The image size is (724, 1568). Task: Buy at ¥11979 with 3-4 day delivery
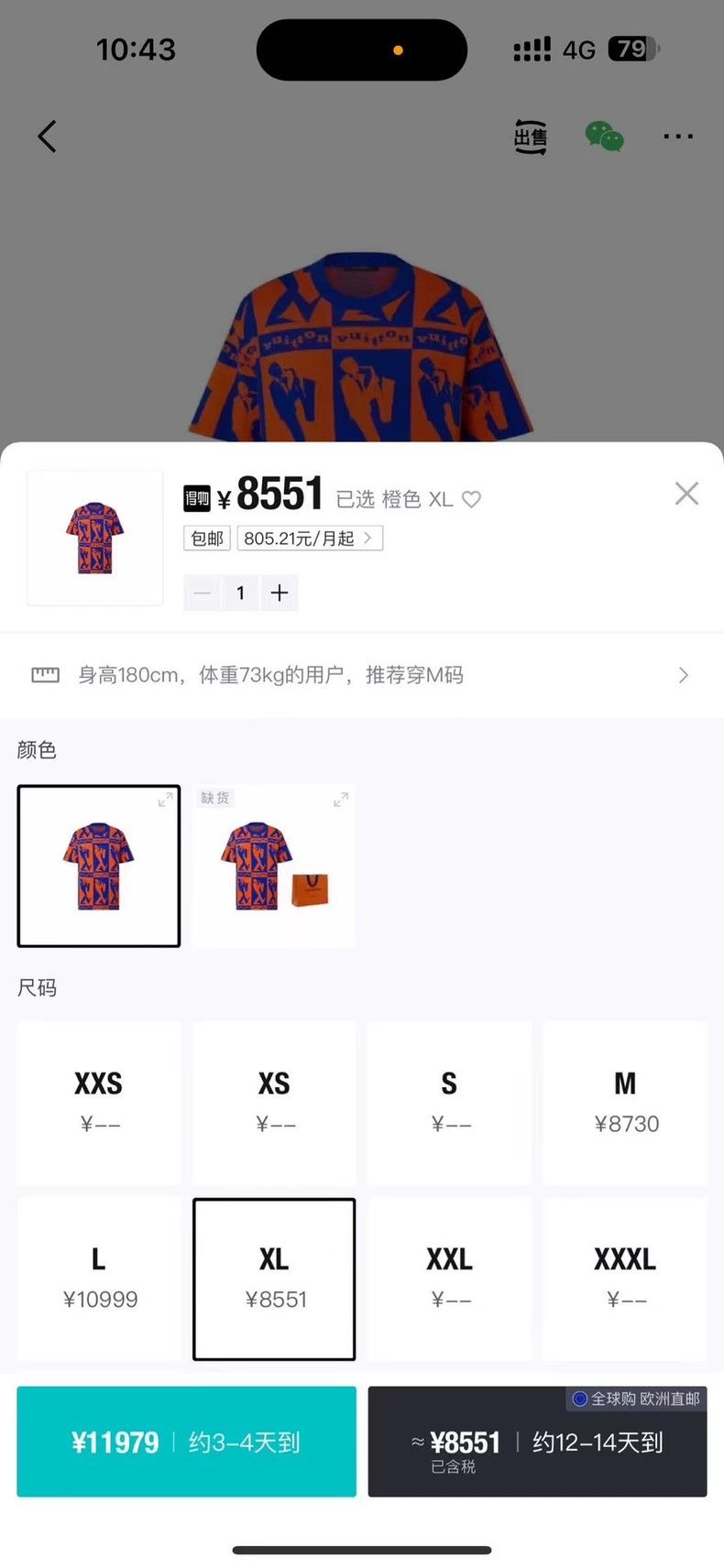coord(186,1442)
